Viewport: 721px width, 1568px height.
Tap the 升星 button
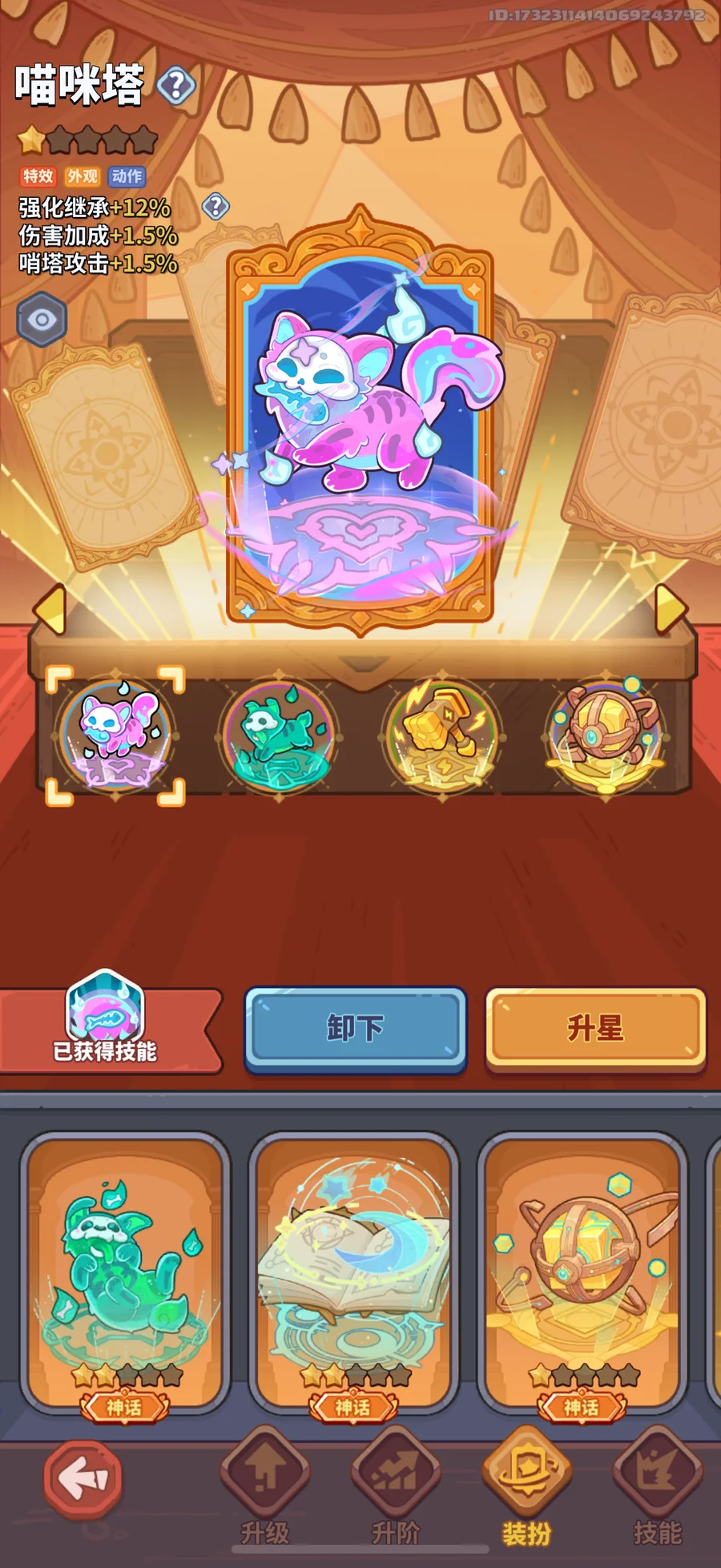pos(596,1029)
